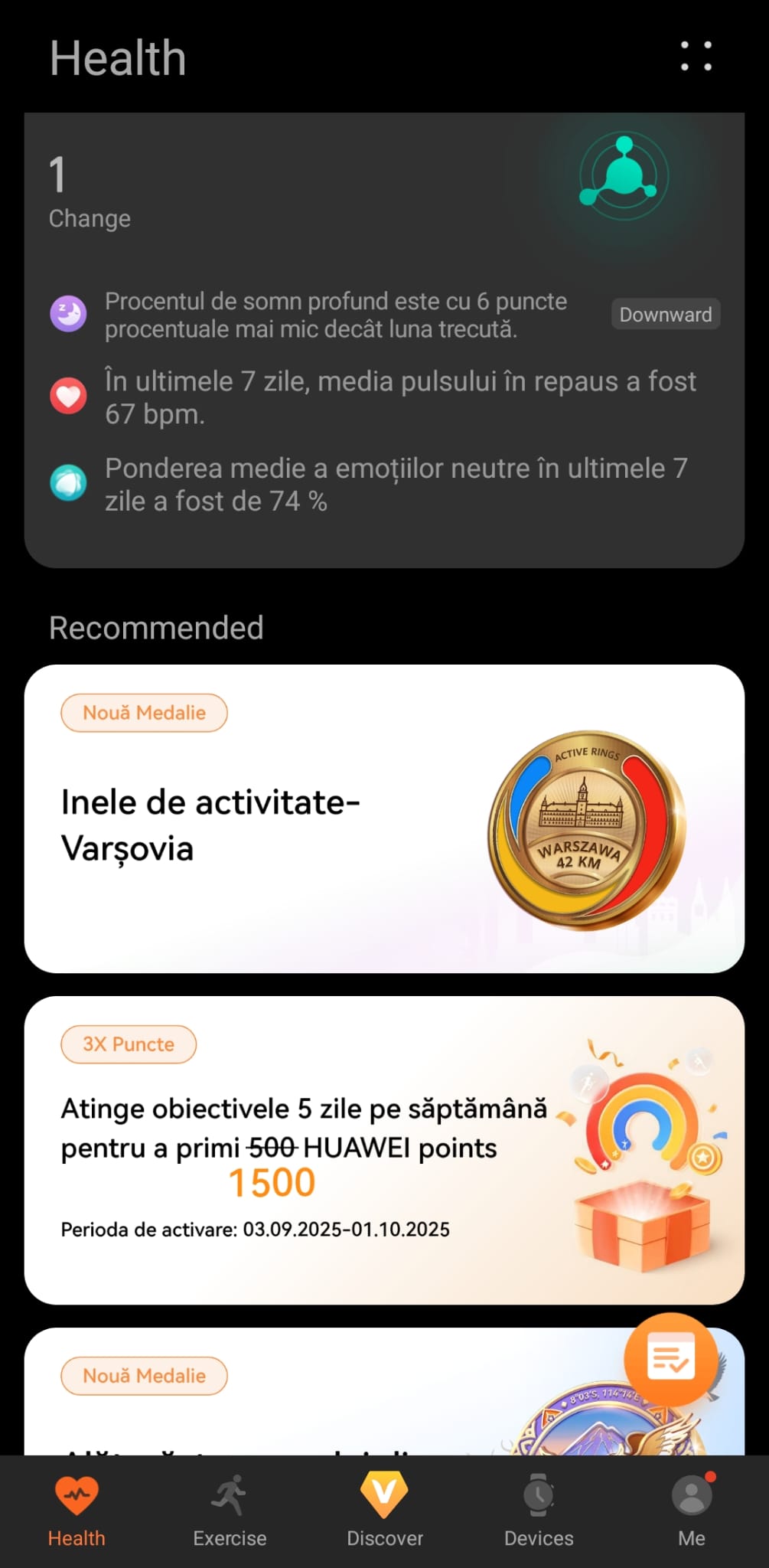
Task: Open the health insights change card
Action: (x=384, y=340)
